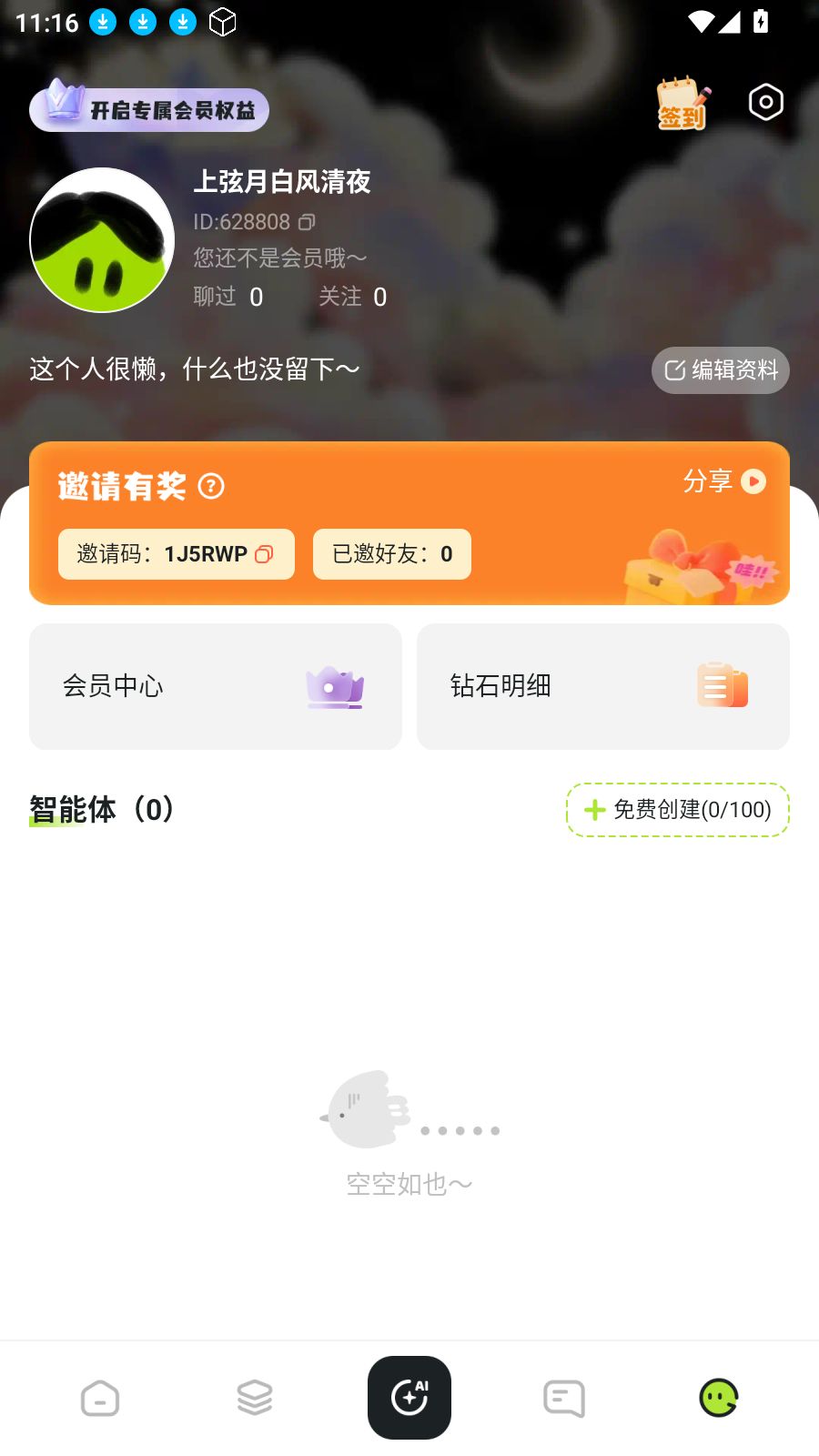Tap the central AI create button
The image size is (819, 1456).
(409, 1399)
